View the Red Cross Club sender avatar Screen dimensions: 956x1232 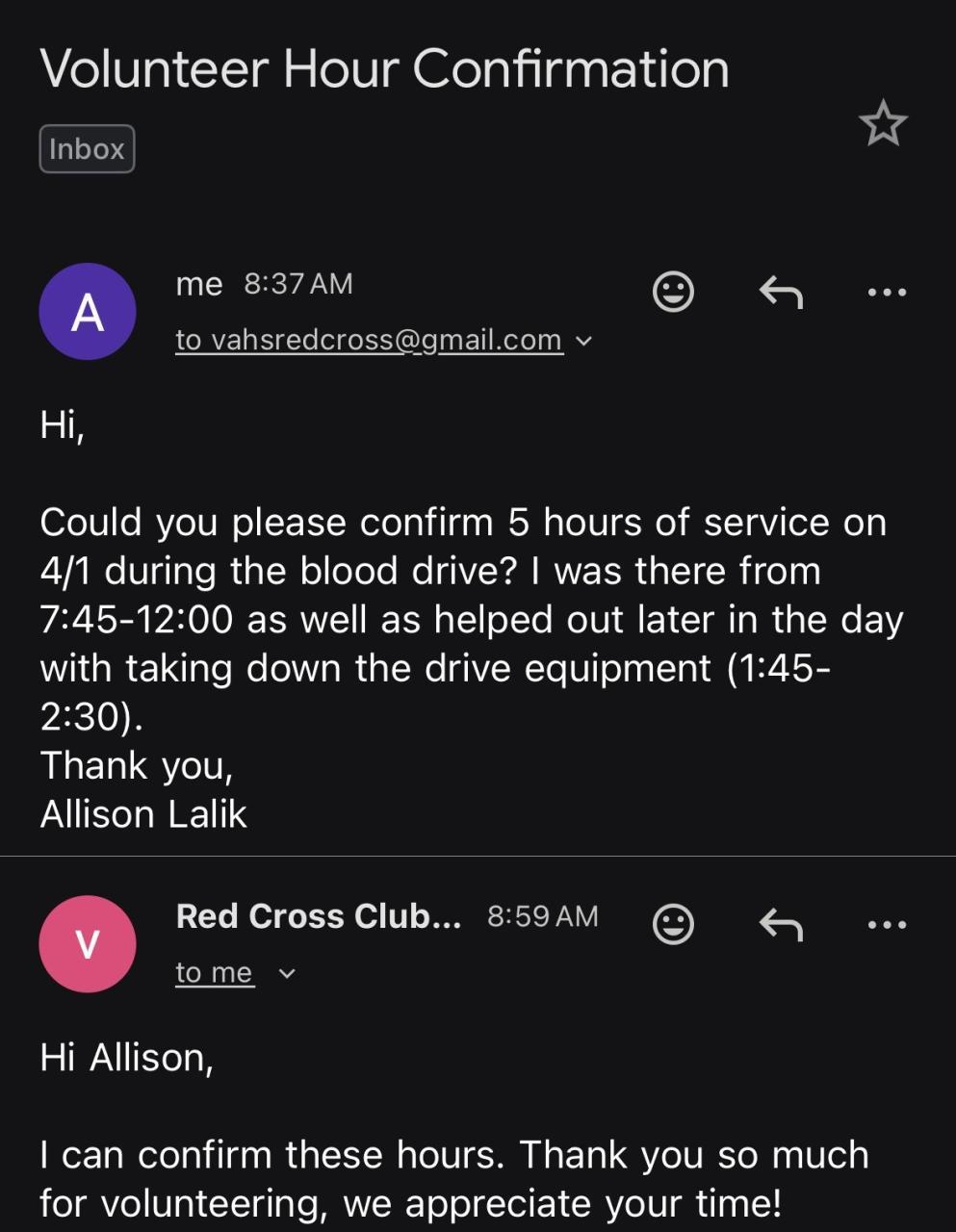(x=88, y=944)
